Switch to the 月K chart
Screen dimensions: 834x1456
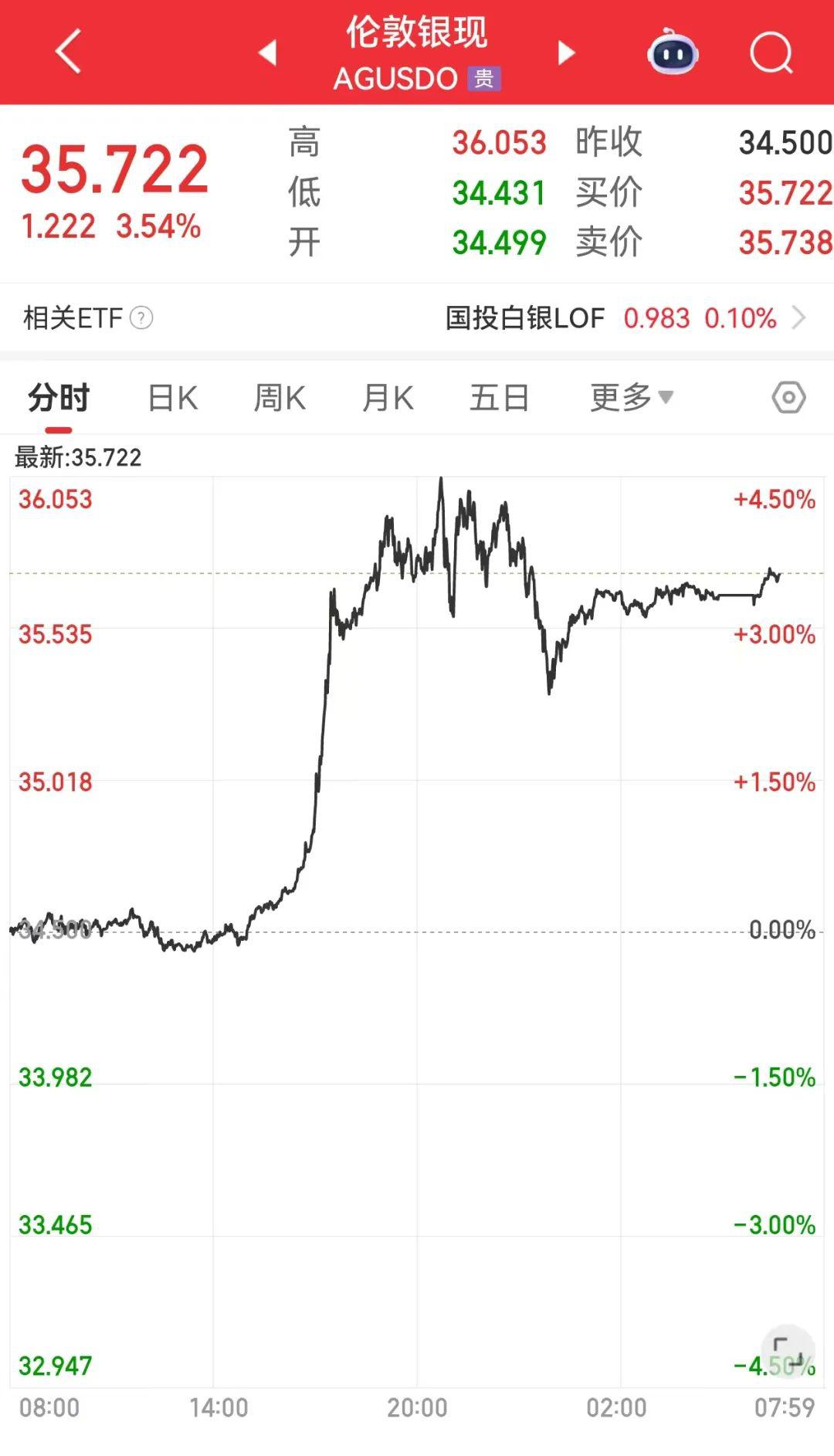[388, 399]
